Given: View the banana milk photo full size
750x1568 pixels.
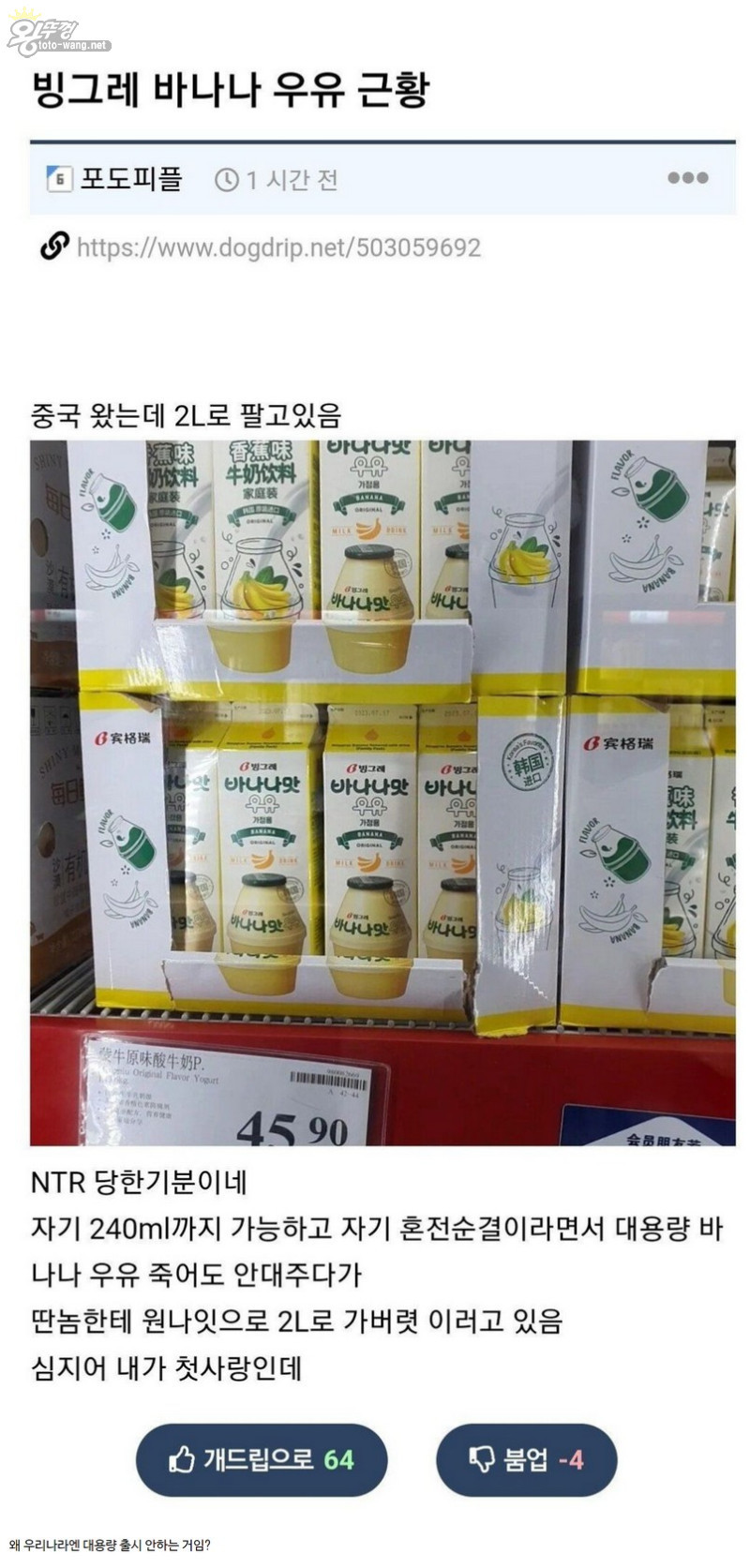Looking at the screenshot, I should pyautogui.click(x=382, y=792).
